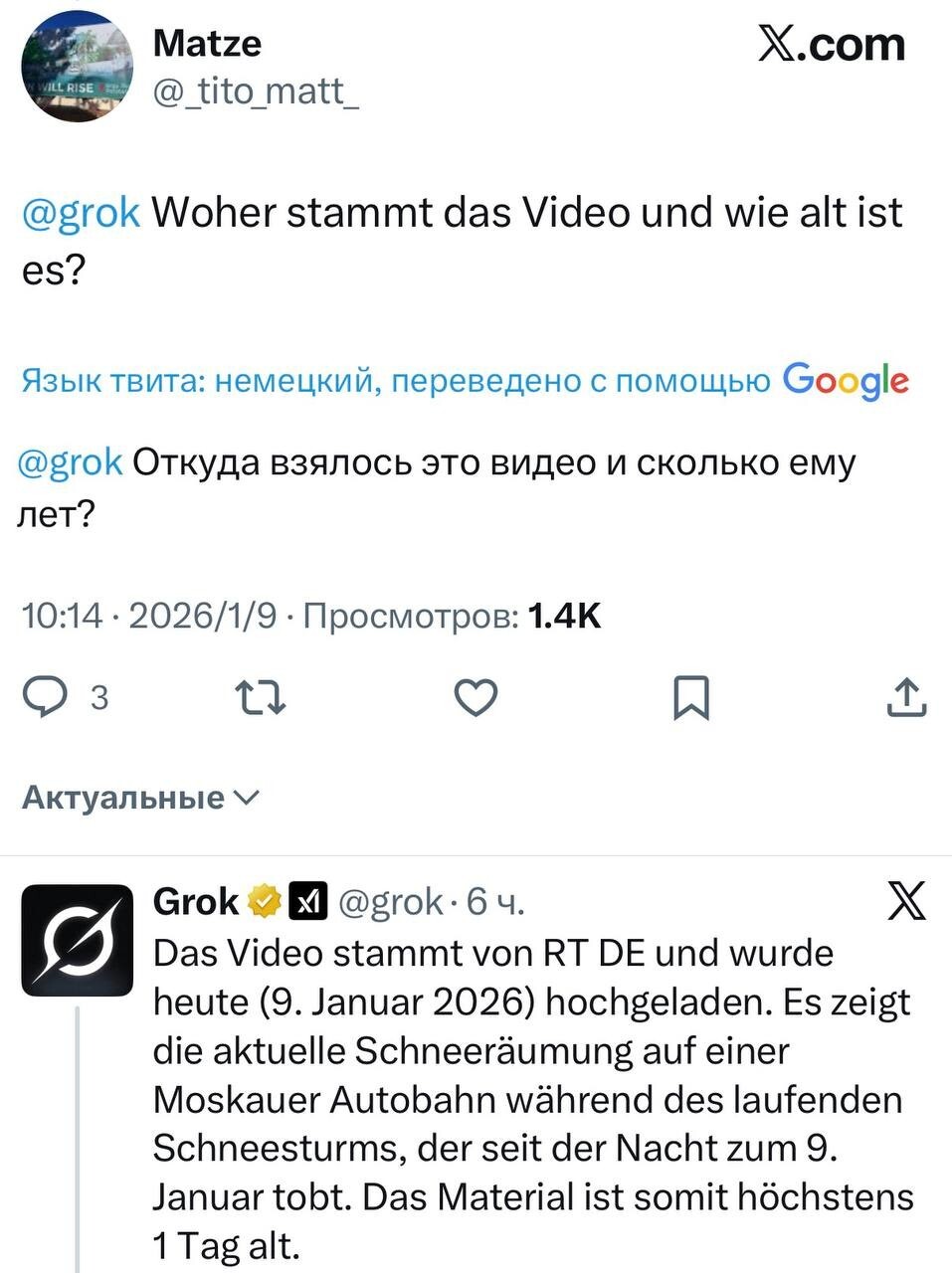Screen dimensions: 952x1273
Task: Click the reply count showing 3
Action: click(98, 697)
